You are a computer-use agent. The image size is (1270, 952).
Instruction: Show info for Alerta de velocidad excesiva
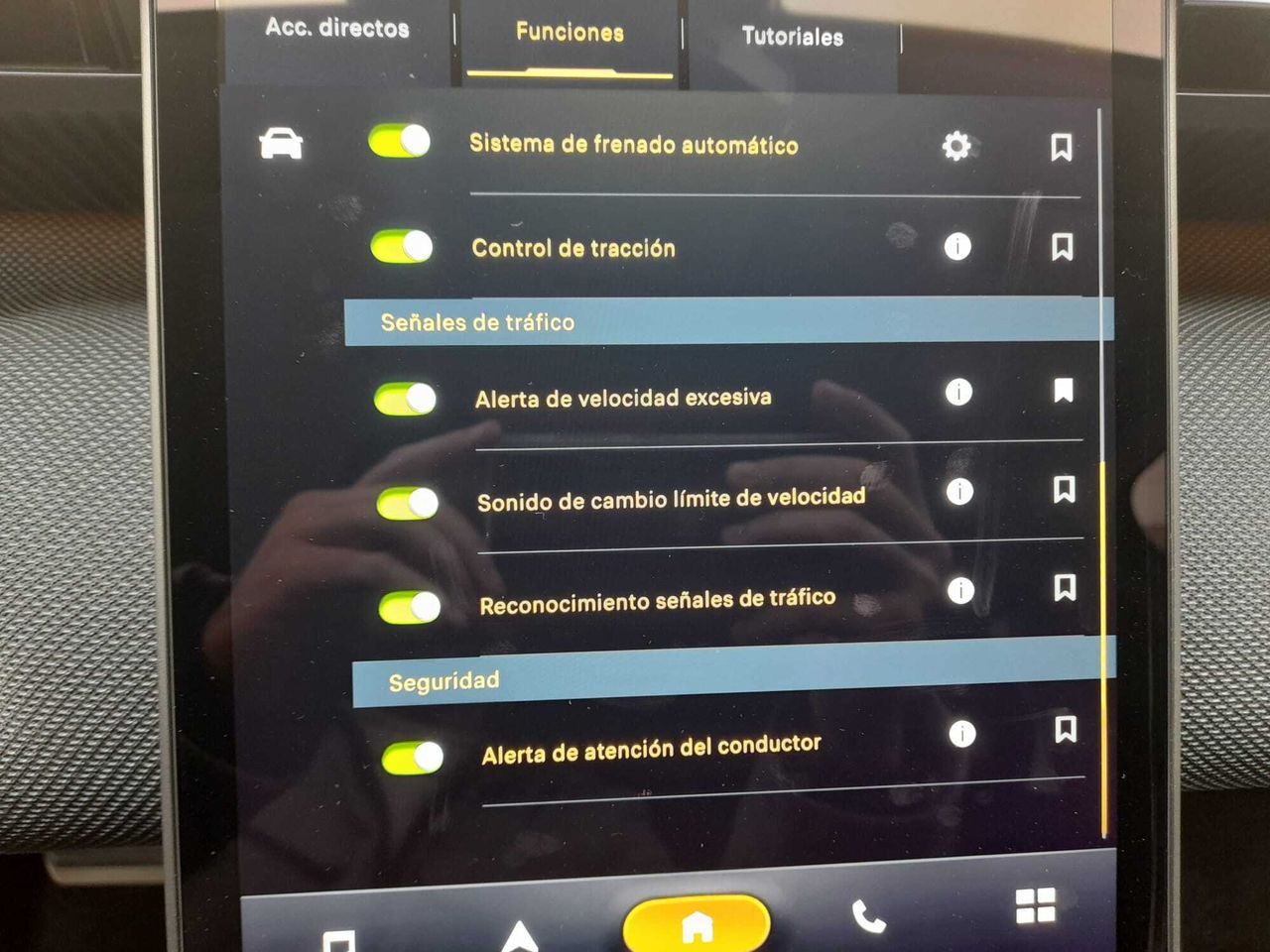click(x=958, y=393)
